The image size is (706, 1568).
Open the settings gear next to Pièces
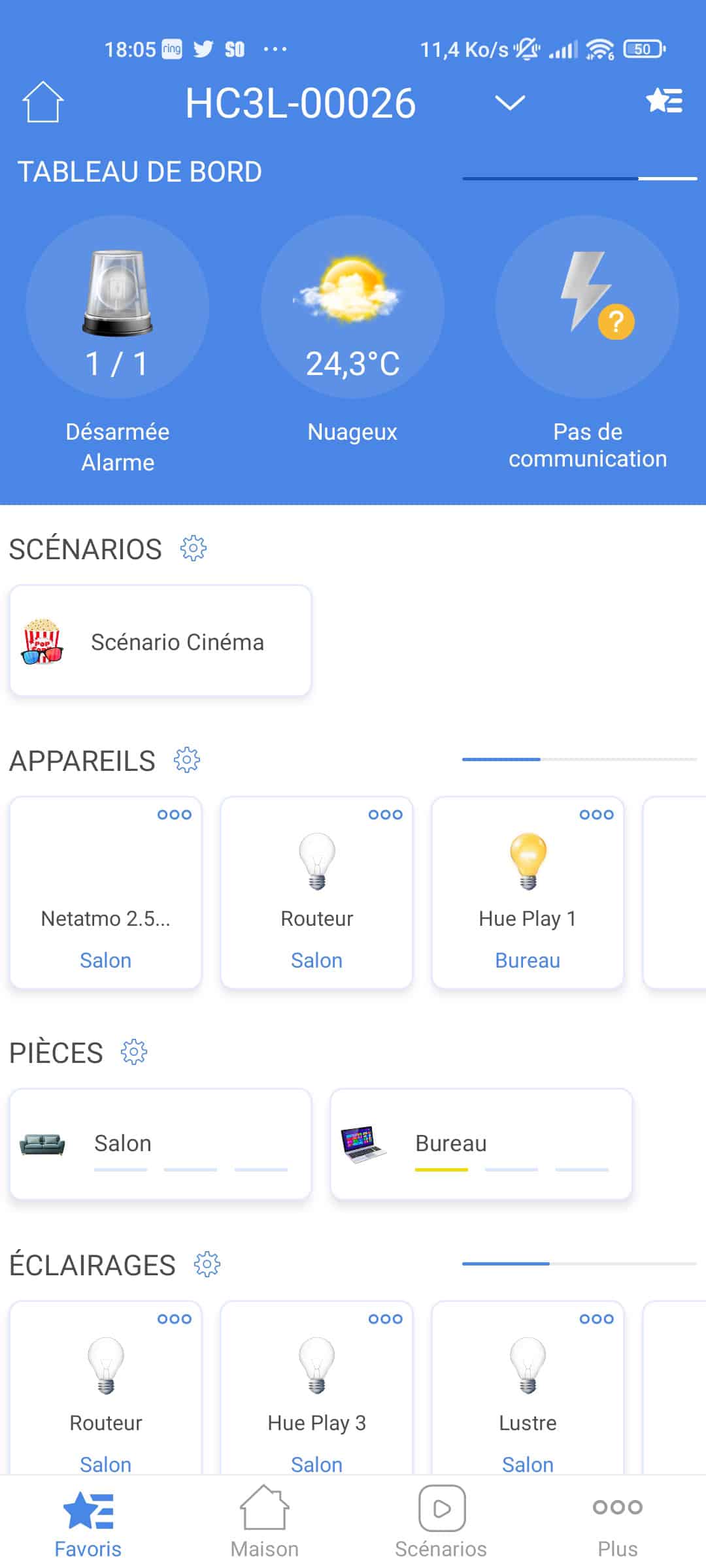coord(134,1052)
